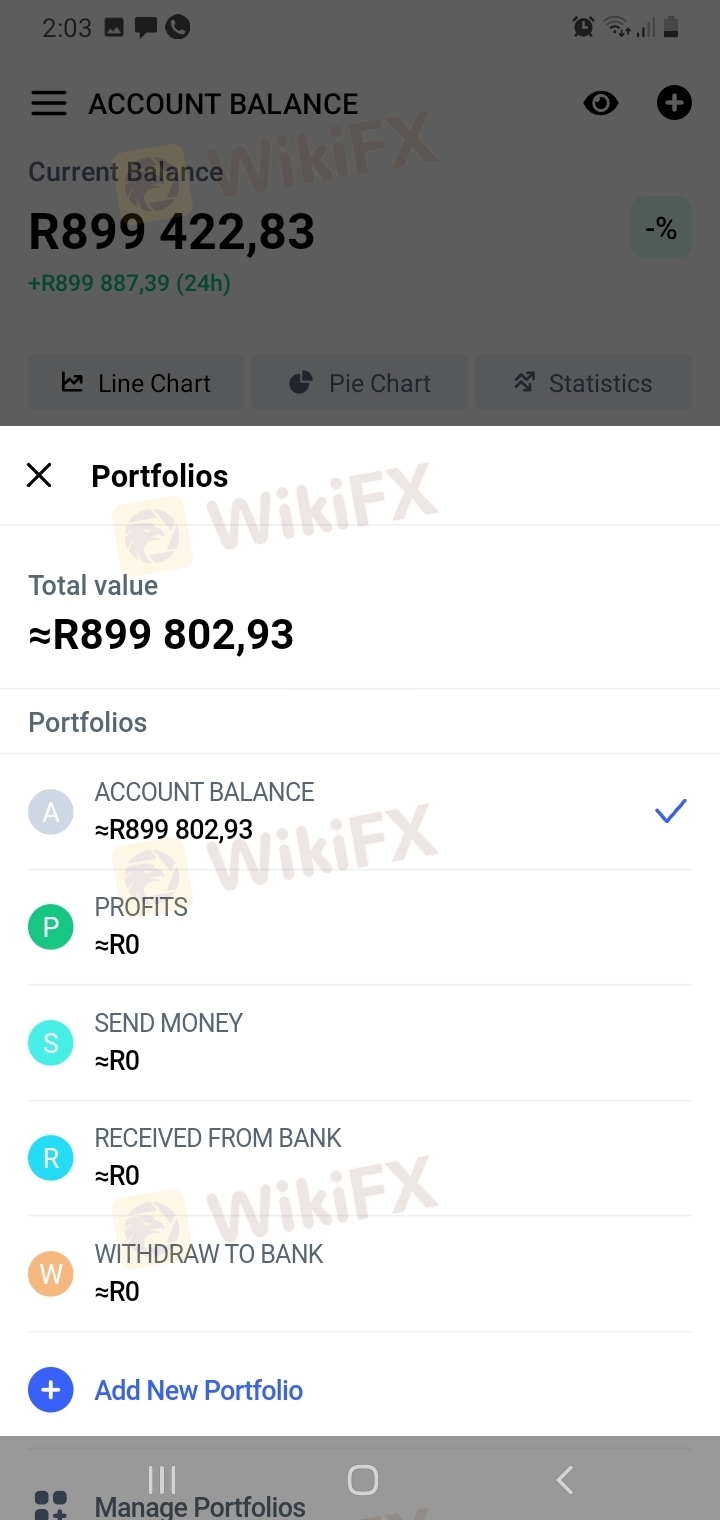Image resolution: width=720 pixels, height=1520 pixels.
Task: Go back with the system back button
Action: (565, 1479)
